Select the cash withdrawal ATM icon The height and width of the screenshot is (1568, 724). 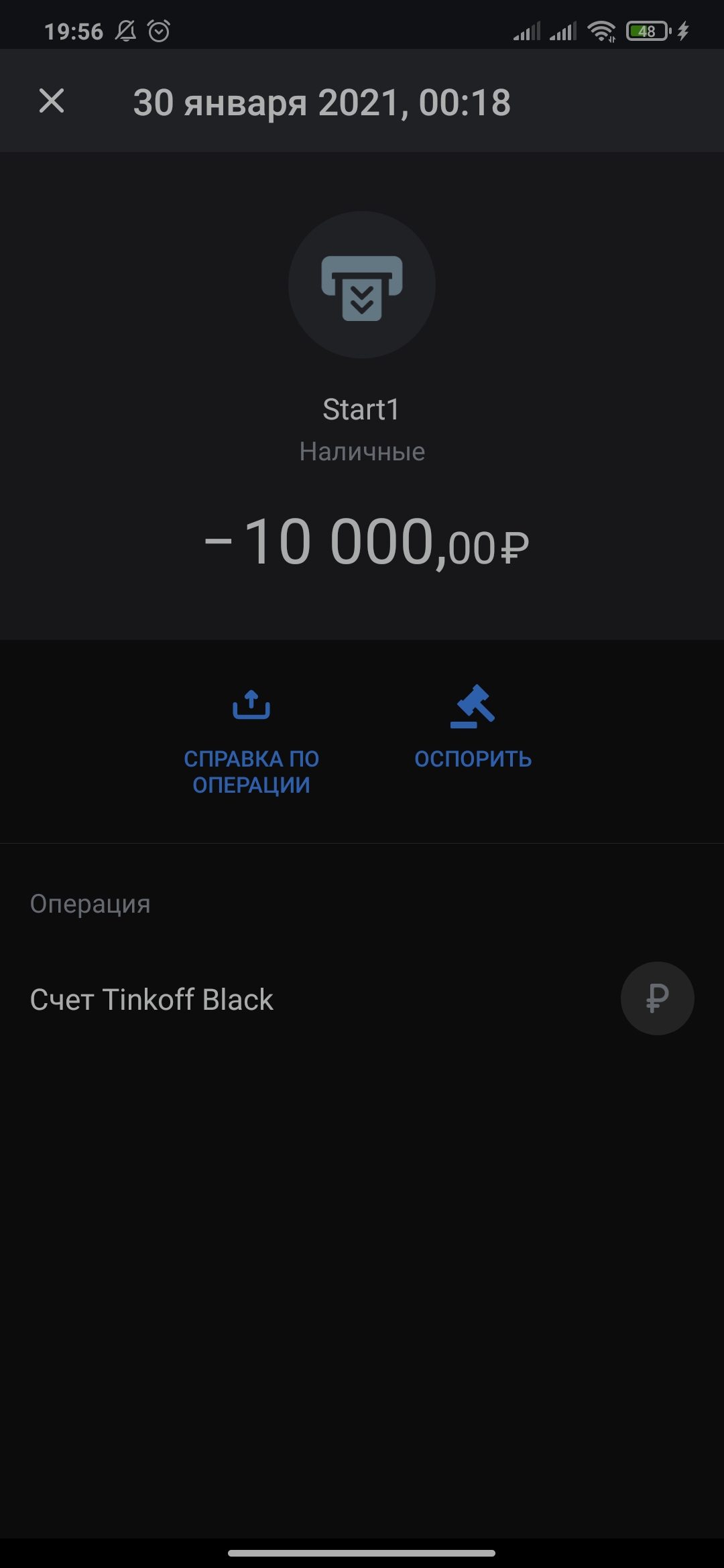361,287
